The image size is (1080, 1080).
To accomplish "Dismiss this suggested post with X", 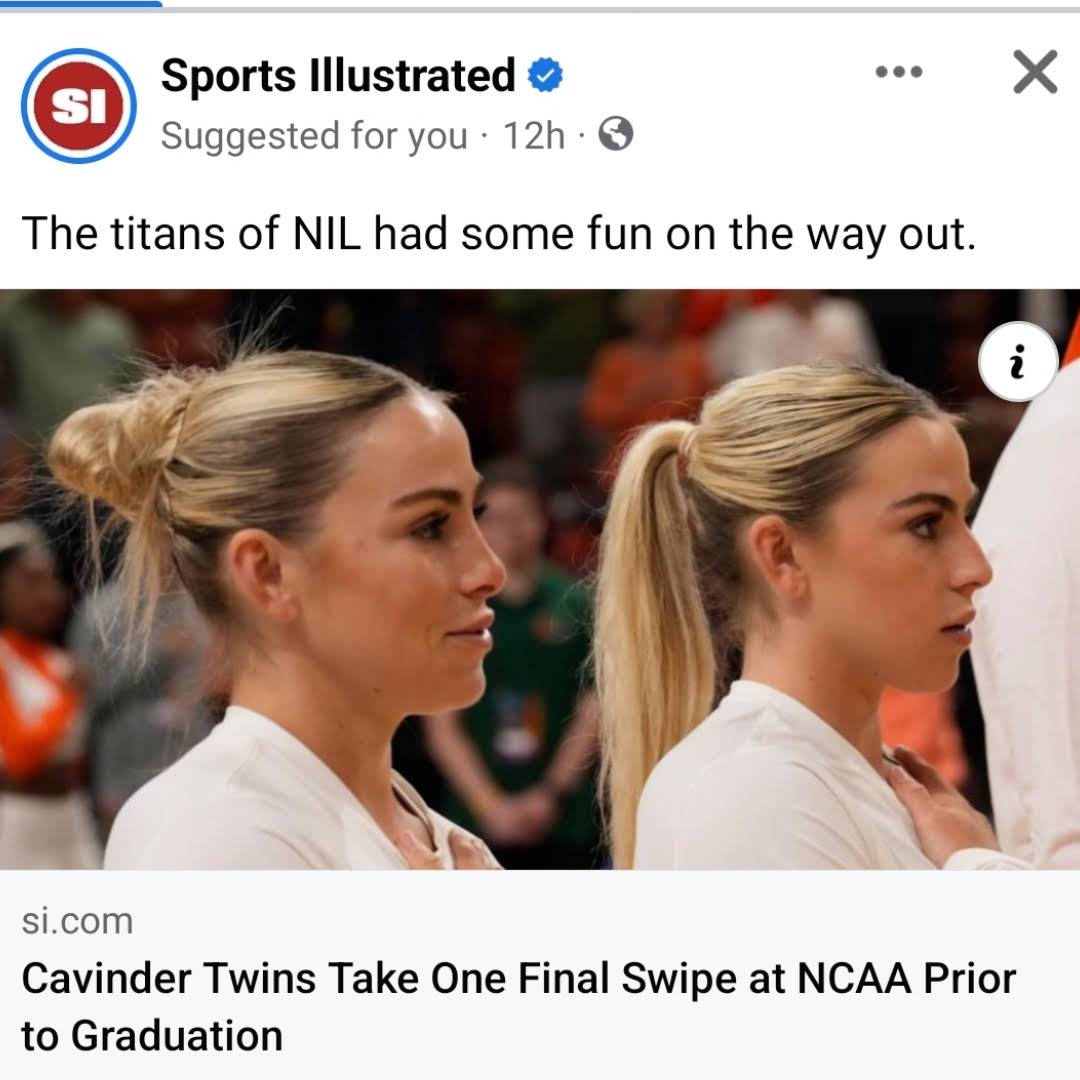I will pyautogui.click(x=1034, y=73).
